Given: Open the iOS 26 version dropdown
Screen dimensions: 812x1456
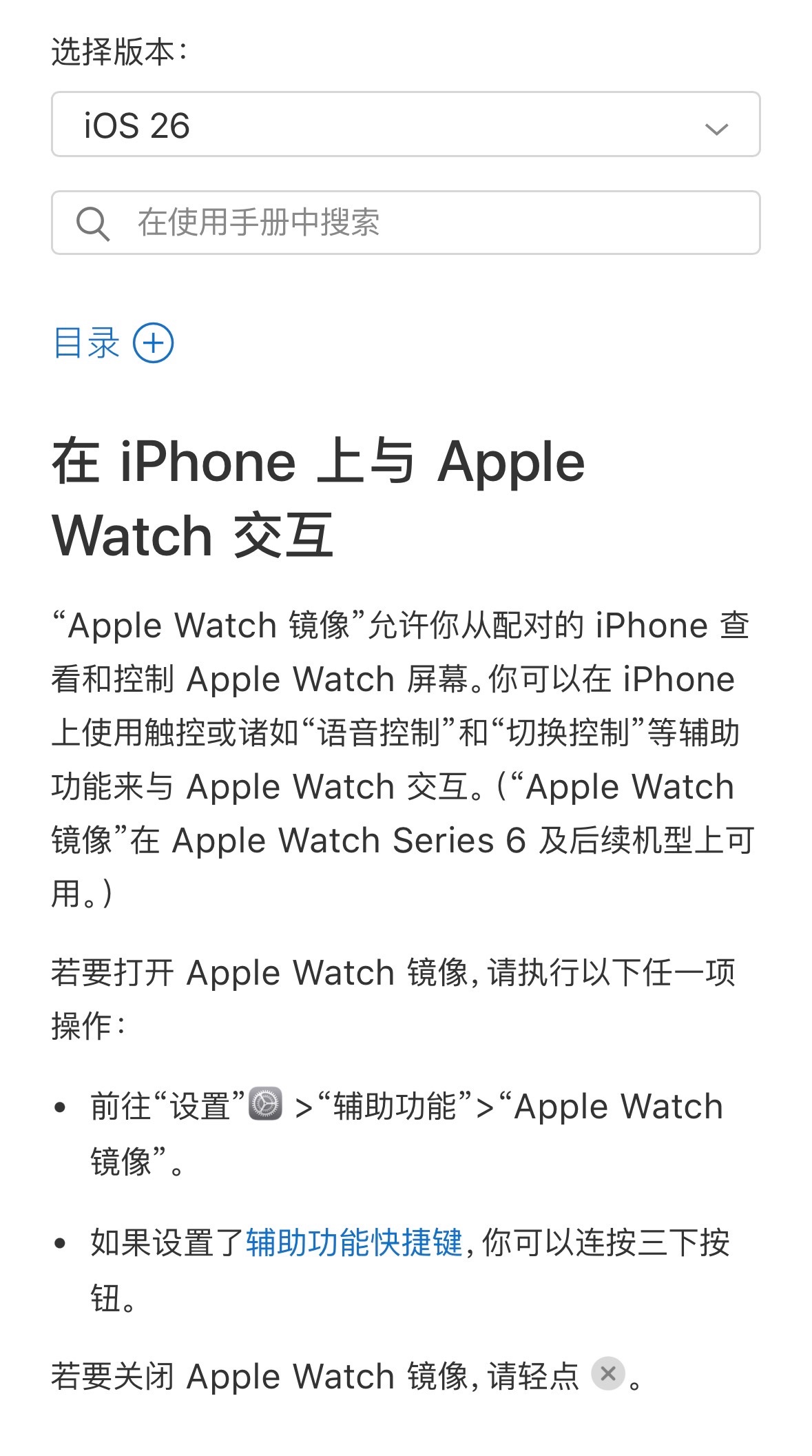Looking at the screenshot, I should [405, 125].
